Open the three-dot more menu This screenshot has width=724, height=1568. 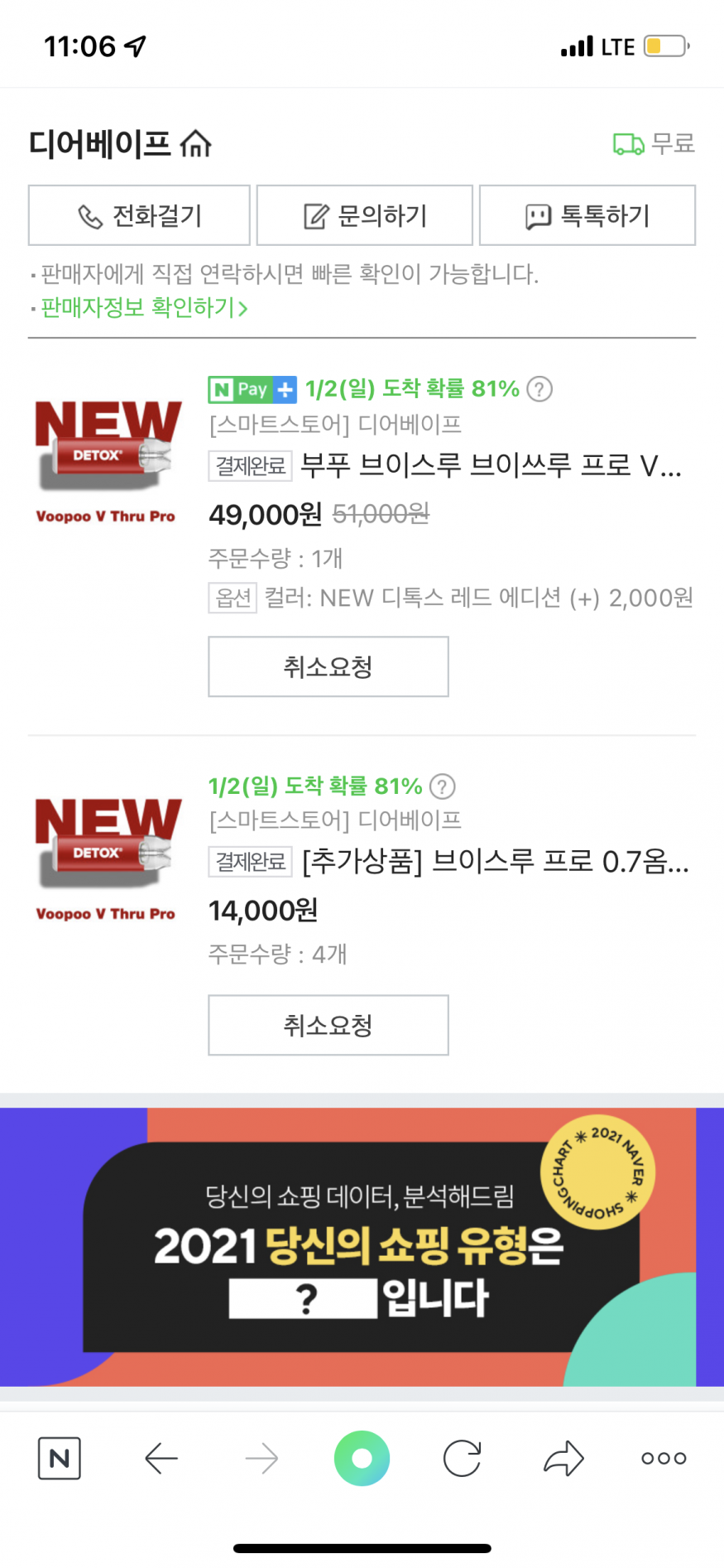pos(664,1458)
